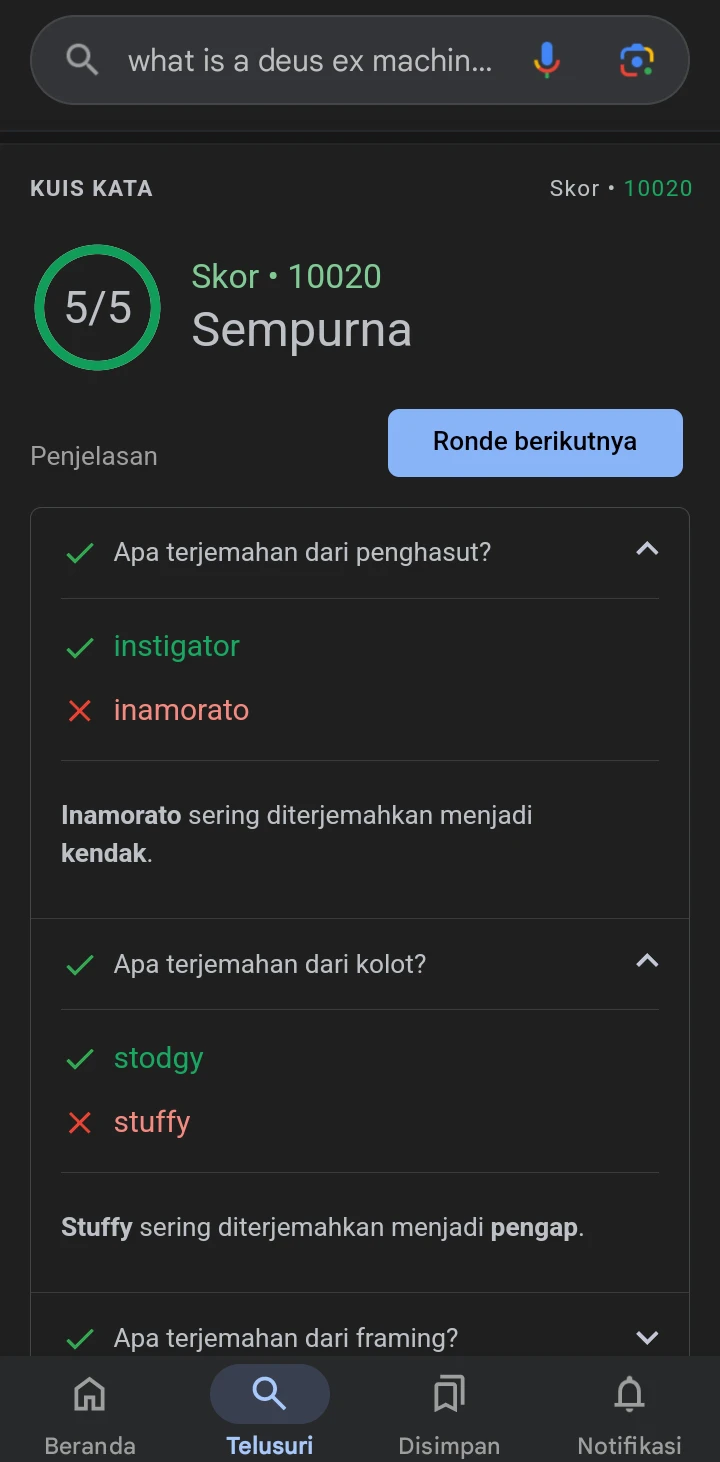Start voice search with the microphone
The width and height of the screenshot is (720, 1462).
pos(547,61)
